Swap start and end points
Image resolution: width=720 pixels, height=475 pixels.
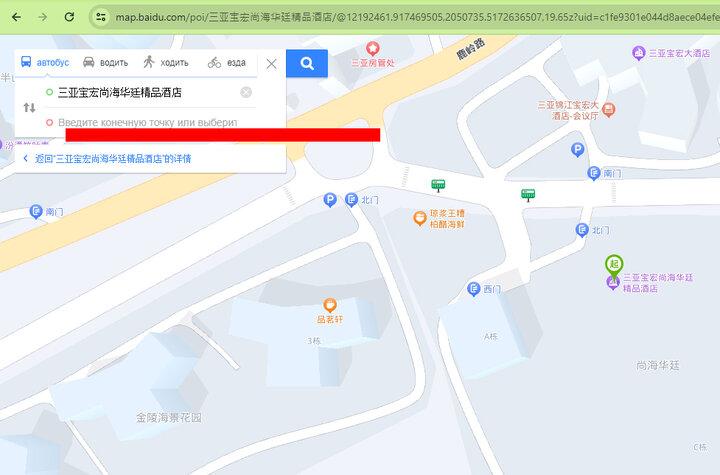[x=29, y=107]
